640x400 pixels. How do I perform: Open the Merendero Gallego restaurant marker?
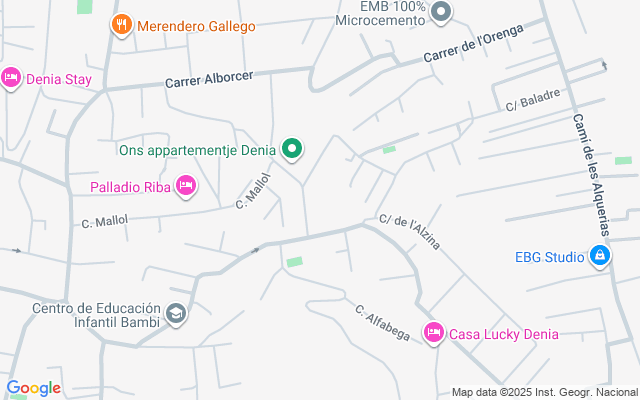[x=121, y=25]
